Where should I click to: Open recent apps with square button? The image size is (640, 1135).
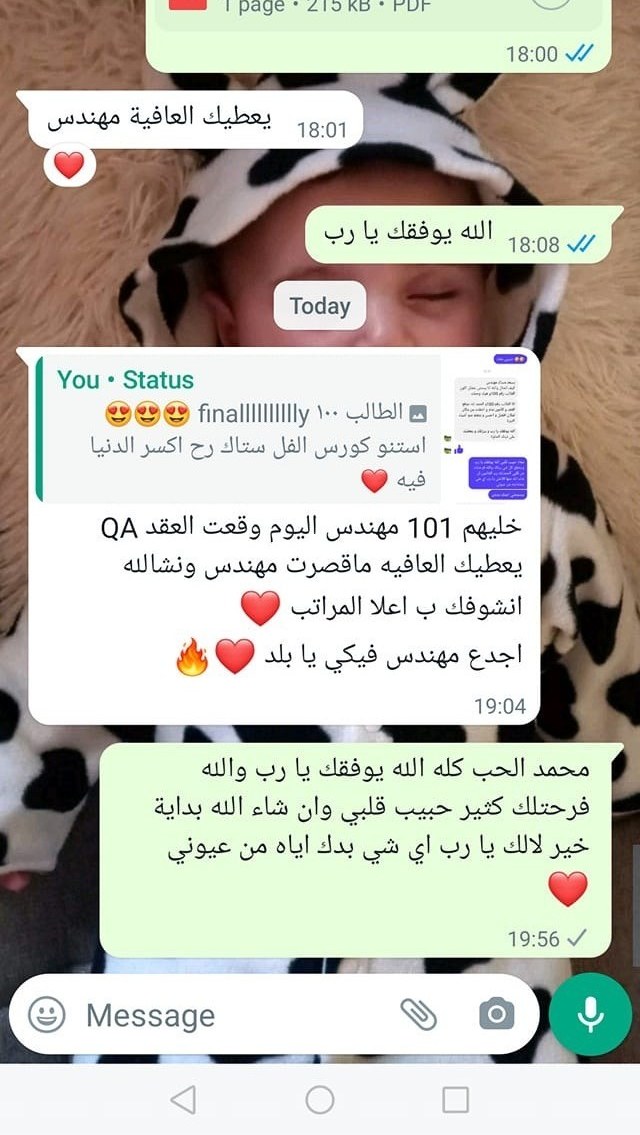point(455,1100)
